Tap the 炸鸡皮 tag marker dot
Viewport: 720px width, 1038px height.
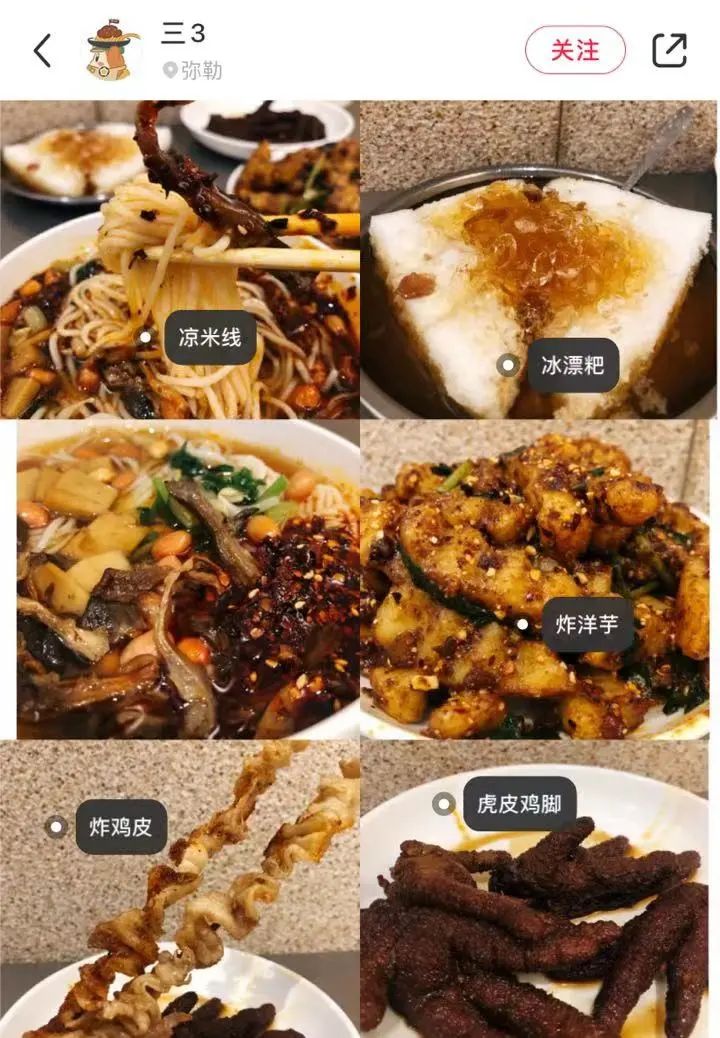point(56,825)
